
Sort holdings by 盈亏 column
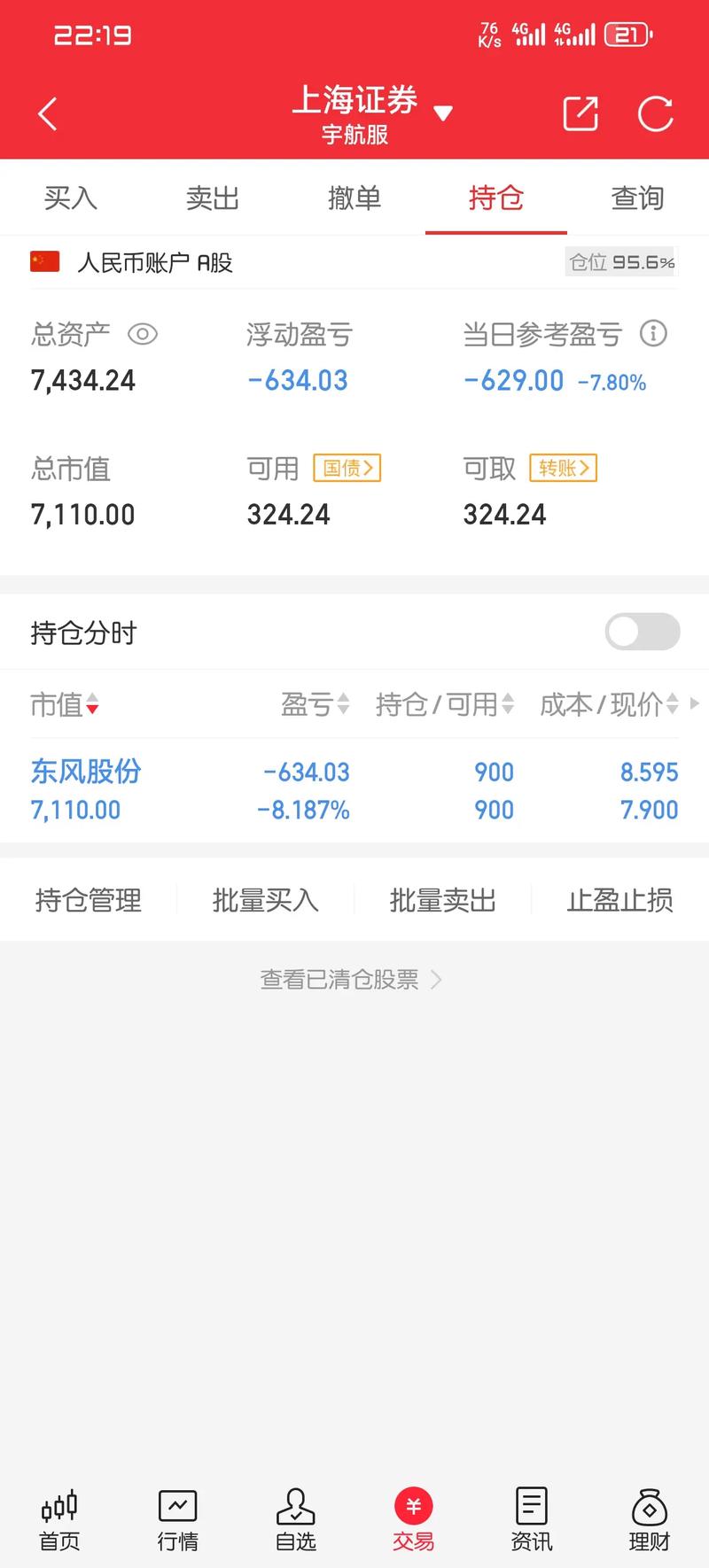[x=315, y=704]
